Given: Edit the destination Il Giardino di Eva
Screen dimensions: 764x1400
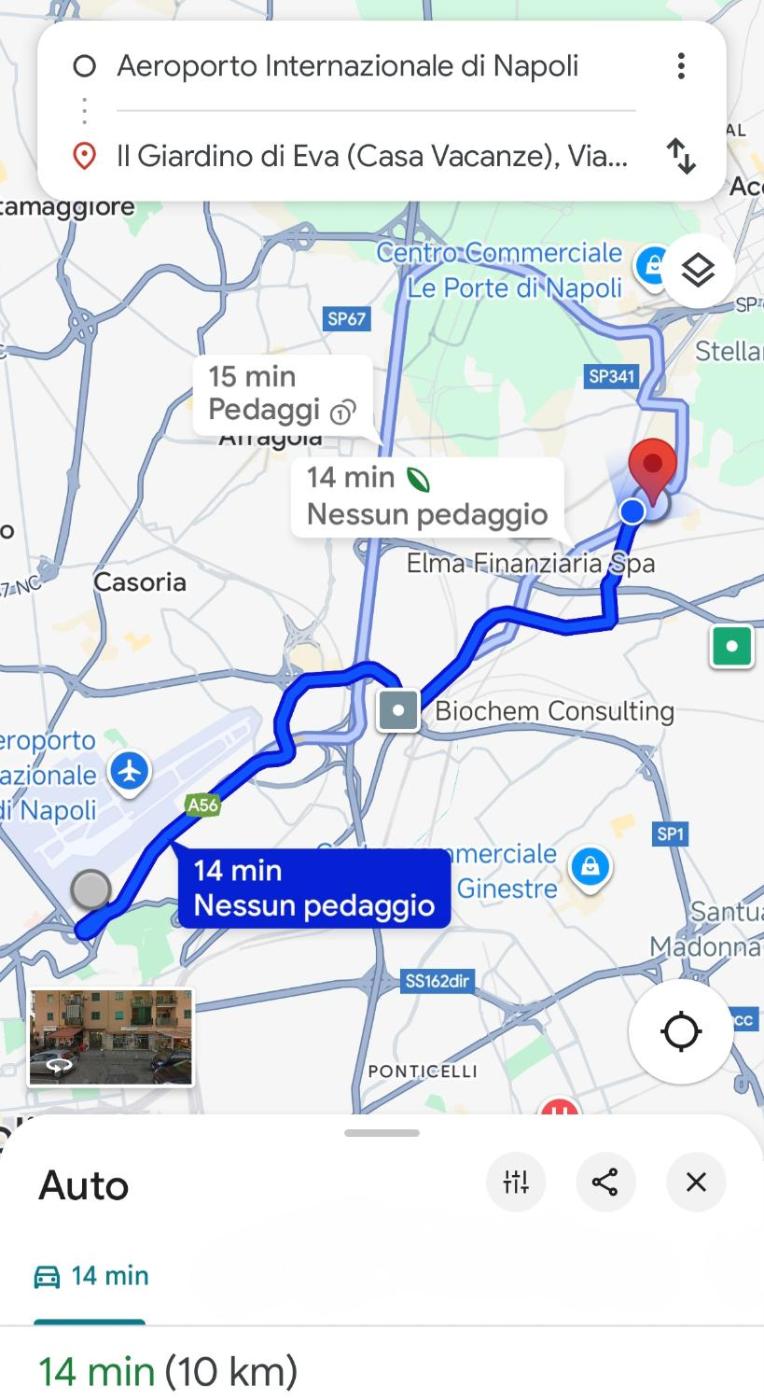Looking at the screenshot, I should 371,156.
